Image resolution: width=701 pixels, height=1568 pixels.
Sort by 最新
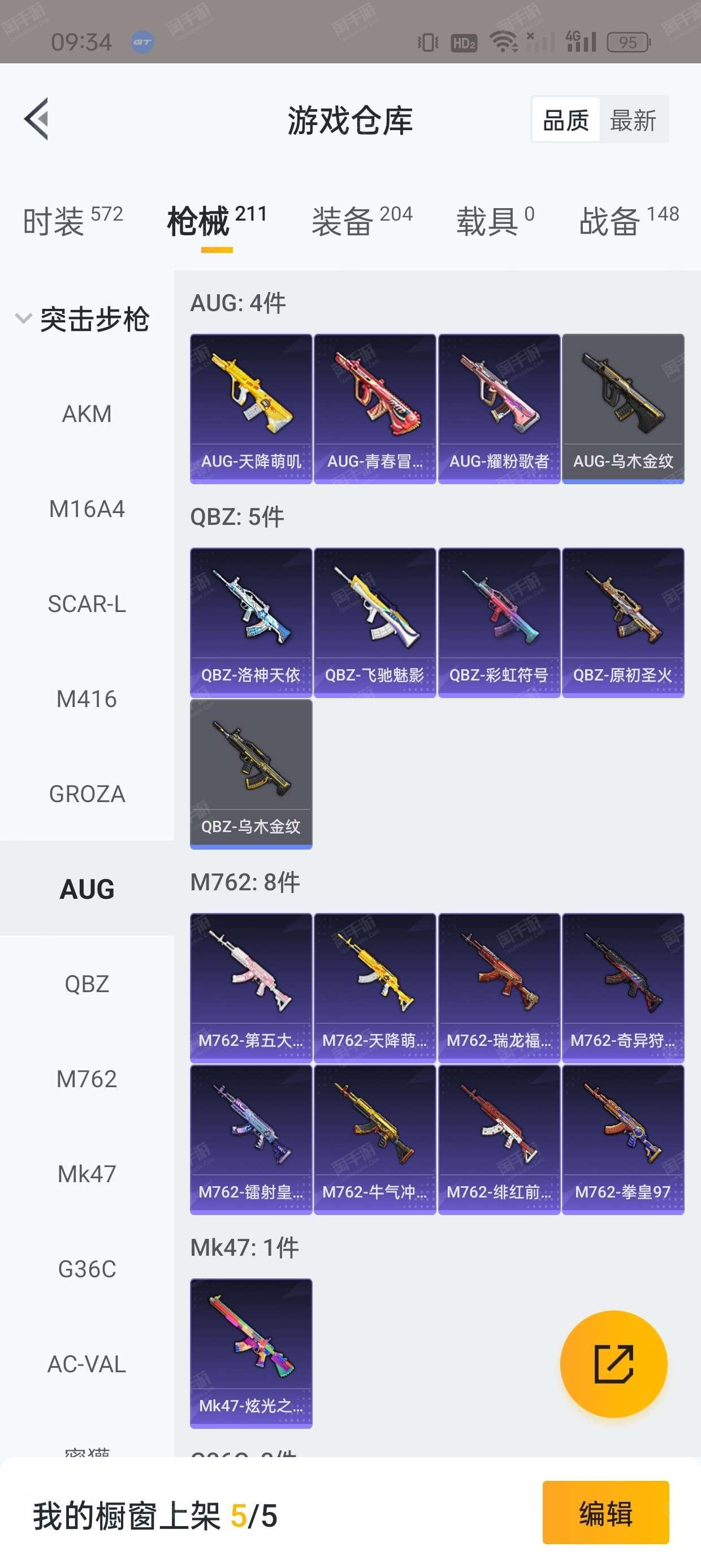633,120
